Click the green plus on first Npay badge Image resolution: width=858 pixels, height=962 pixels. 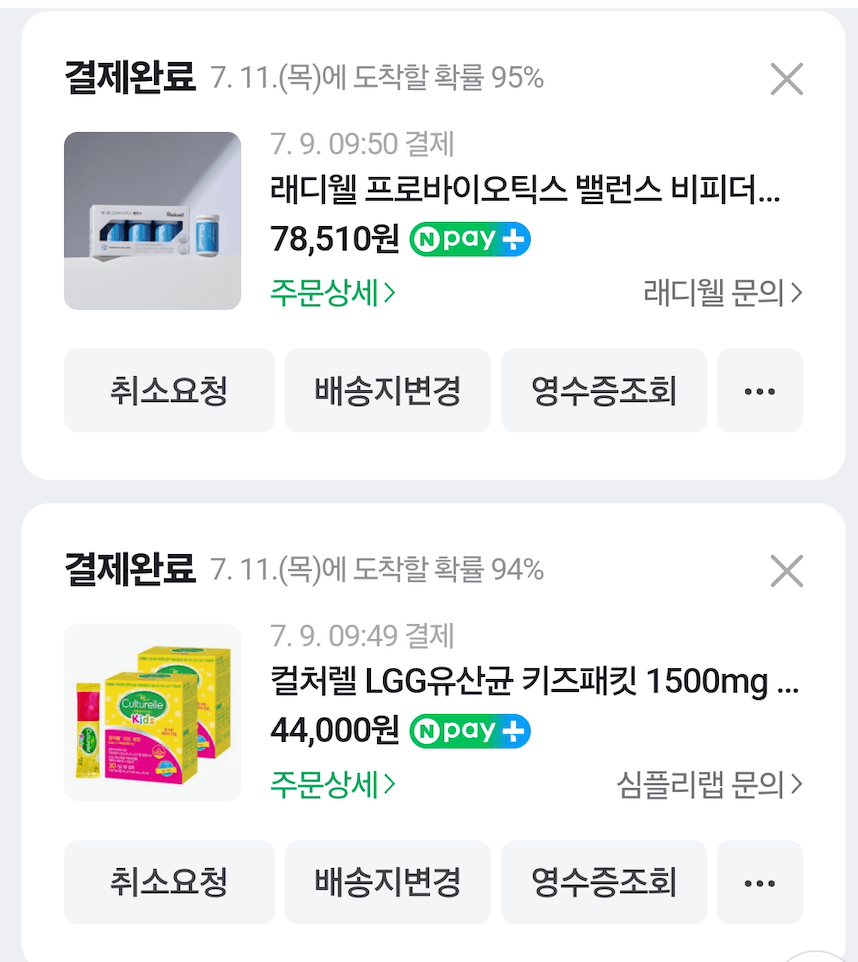tap(513, 239)
